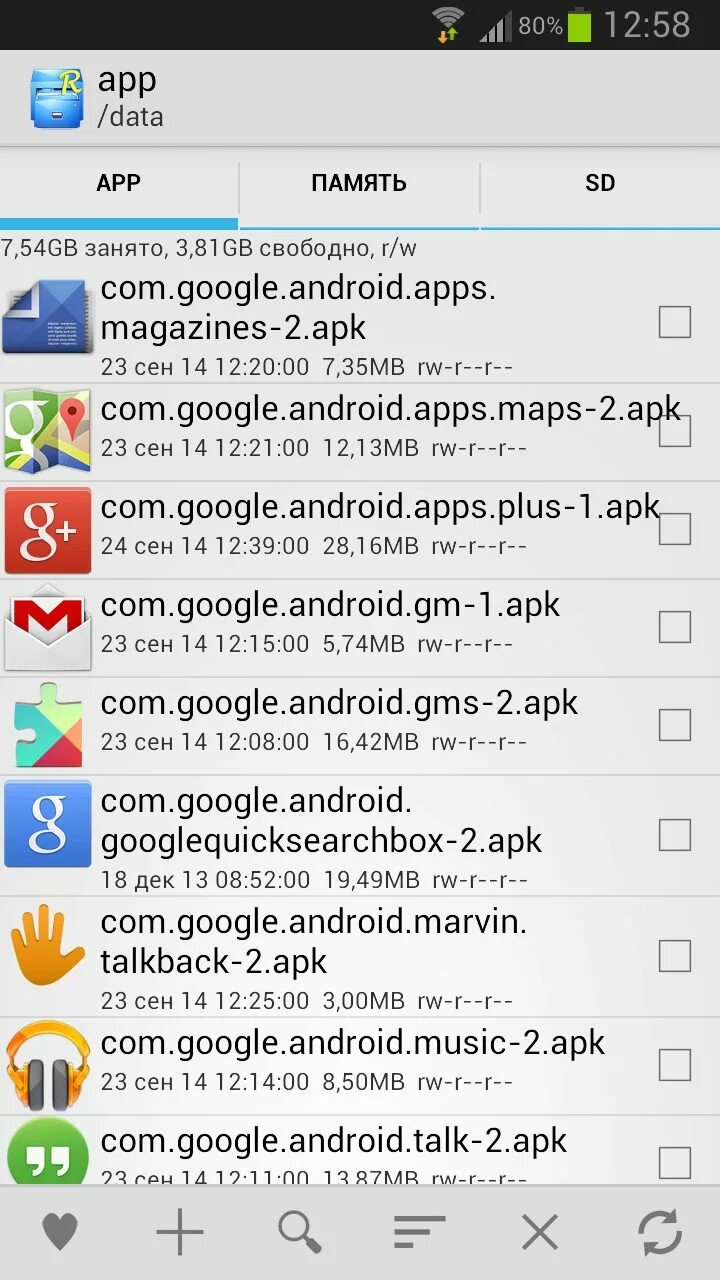The height and width of the screenshot is (1280, 720).
Task: Check the box for apps.maps-2.apk
Action: pos(675,431)
